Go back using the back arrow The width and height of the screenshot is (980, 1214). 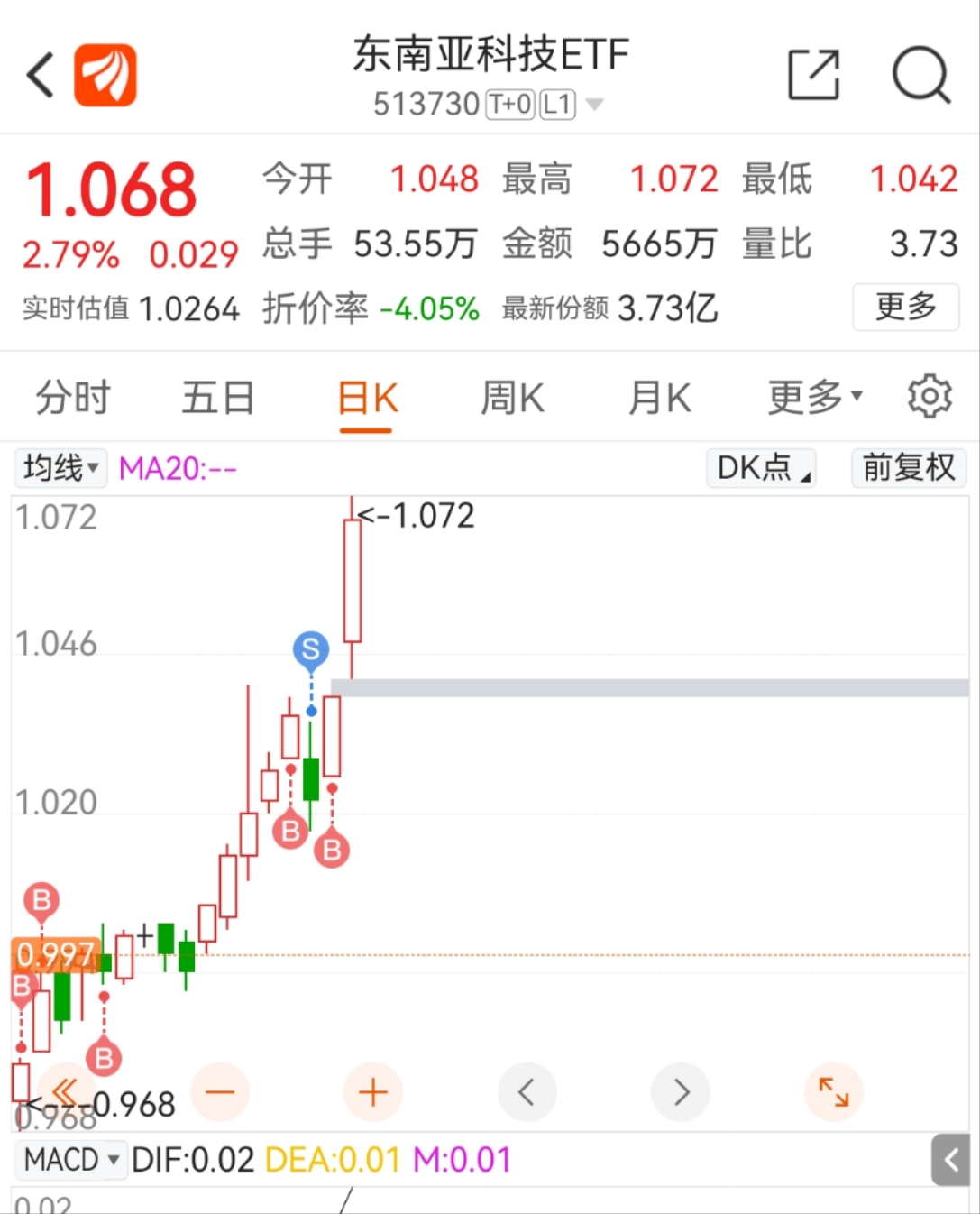pos(39,74)
